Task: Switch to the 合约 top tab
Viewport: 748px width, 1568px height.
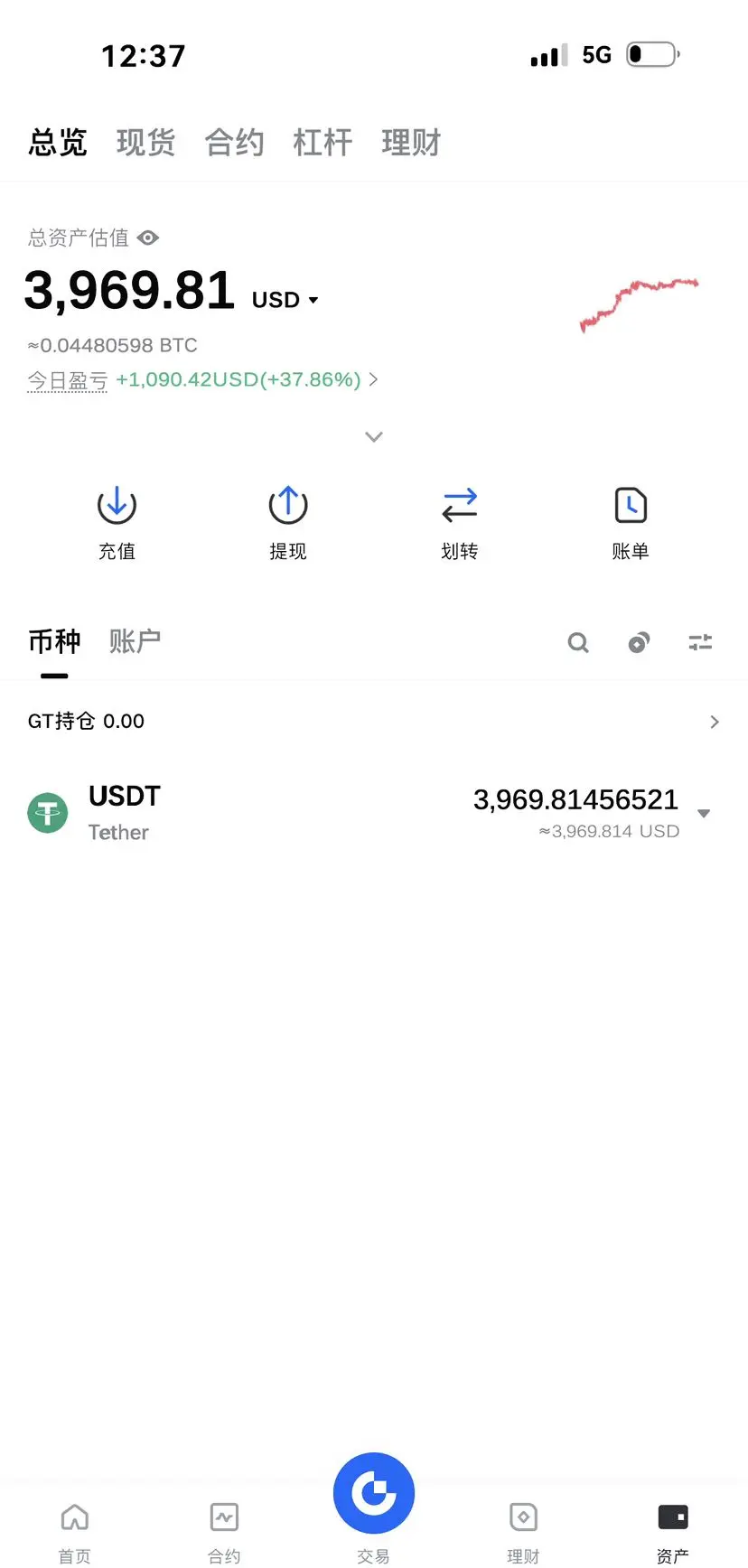Action: (x=234, y=143)
